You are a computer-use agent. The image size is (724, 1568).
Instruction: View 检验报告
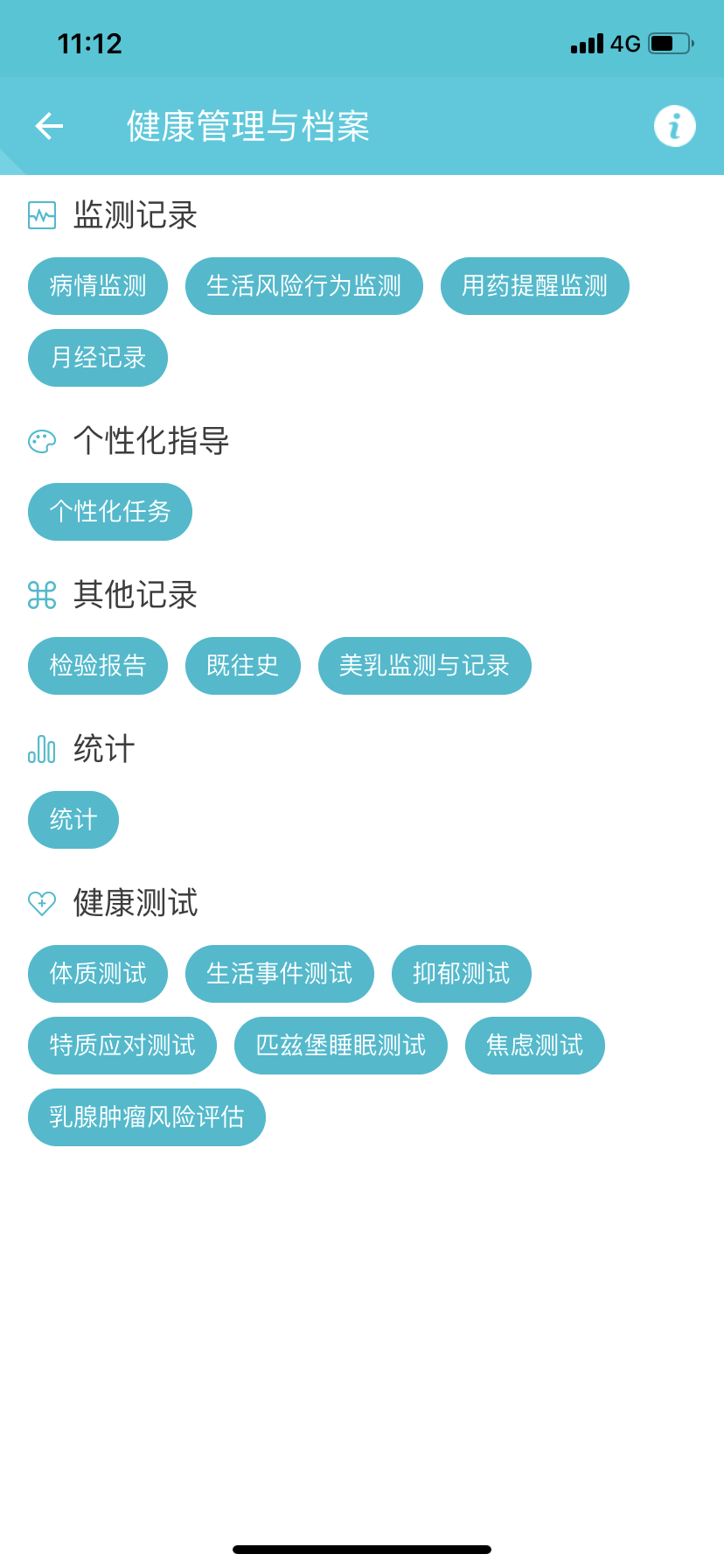coord(98,666)
